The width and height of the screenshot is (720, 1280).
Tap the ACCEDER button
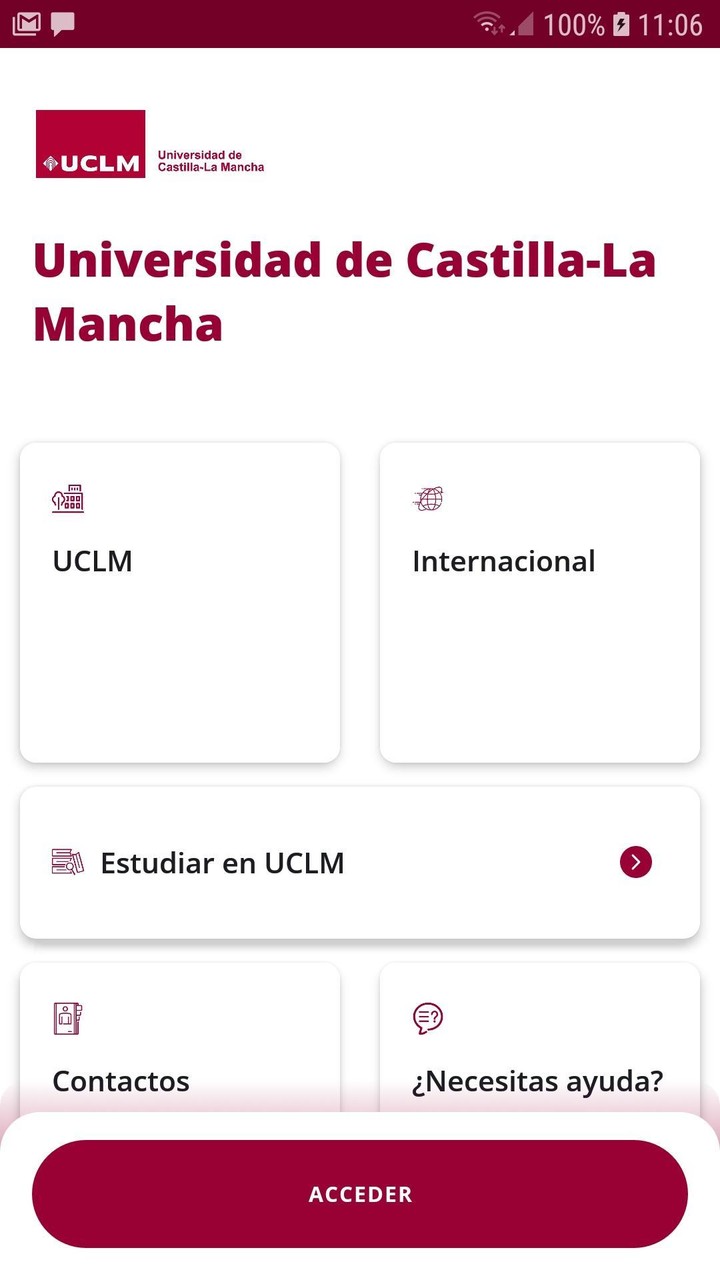(360, 1193)
